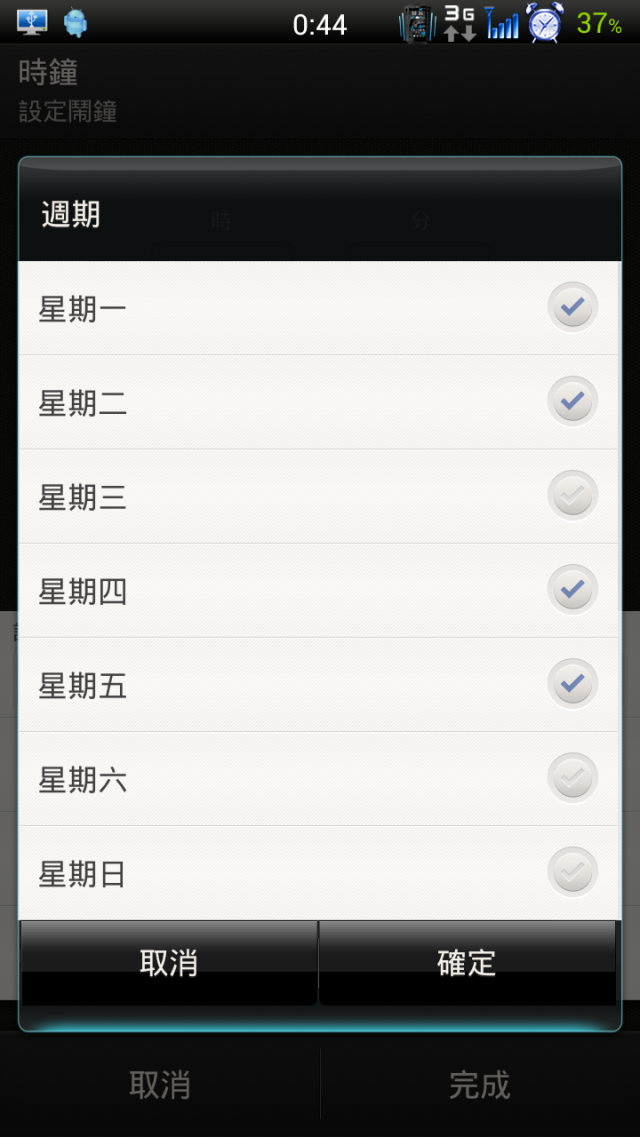Viewport: 640px width, 1138px height.
Task: Check 星期日 in the 週期 dialog
Action: click(x=572, y=872)
